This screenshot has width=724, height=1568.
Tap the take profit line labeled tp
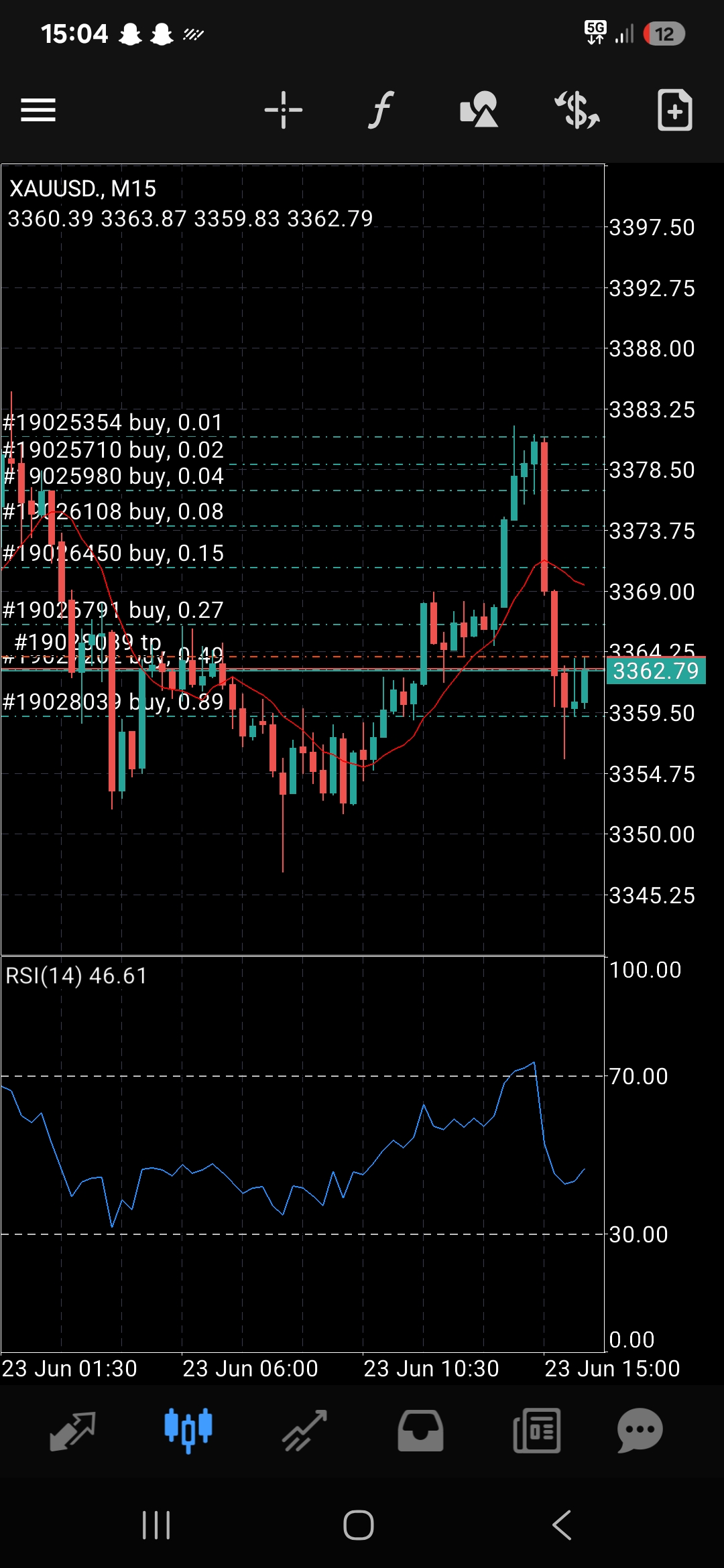[87, 641]
